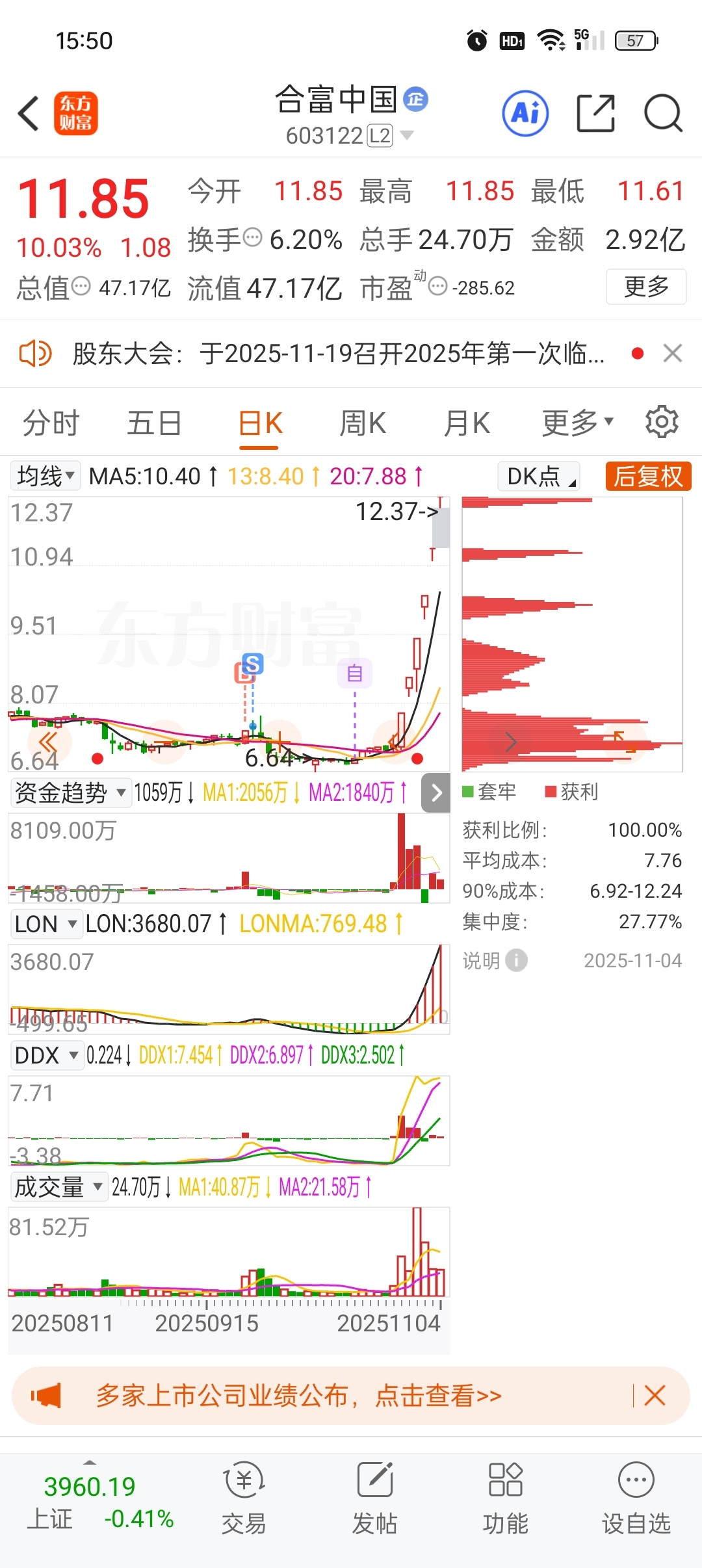Open the 股东大会 announcement notice
The width and height of the screenshot is (702, 1568).
pos(338,354)
